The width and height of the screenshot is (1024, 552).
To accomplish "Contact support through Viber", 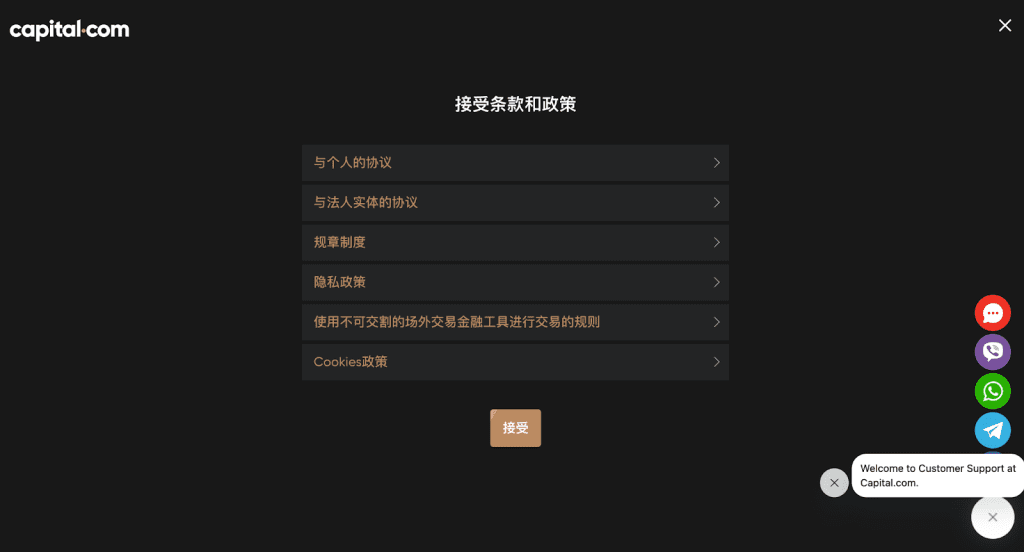I will point(992,352).
